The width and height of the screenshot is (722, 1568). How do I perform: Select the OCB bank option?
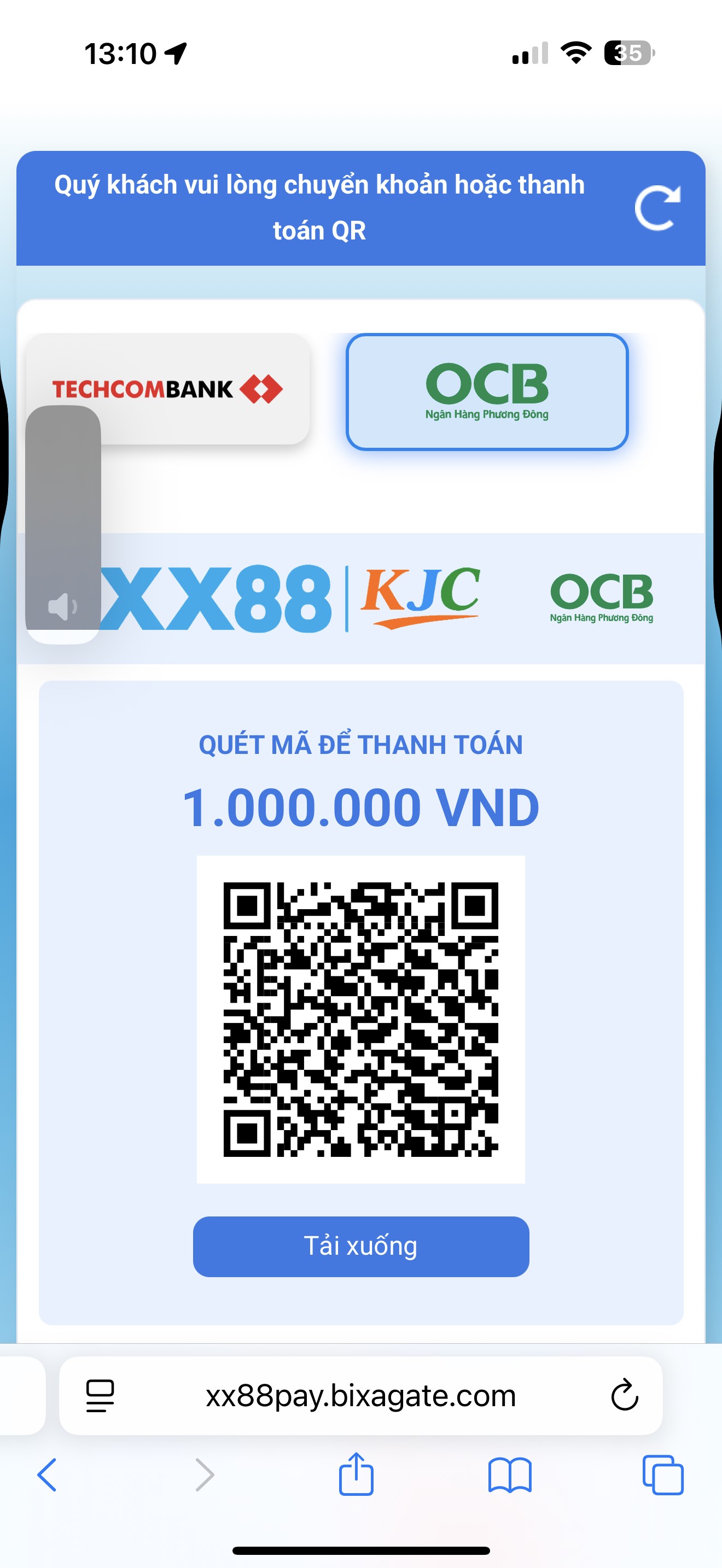[486, 391]
